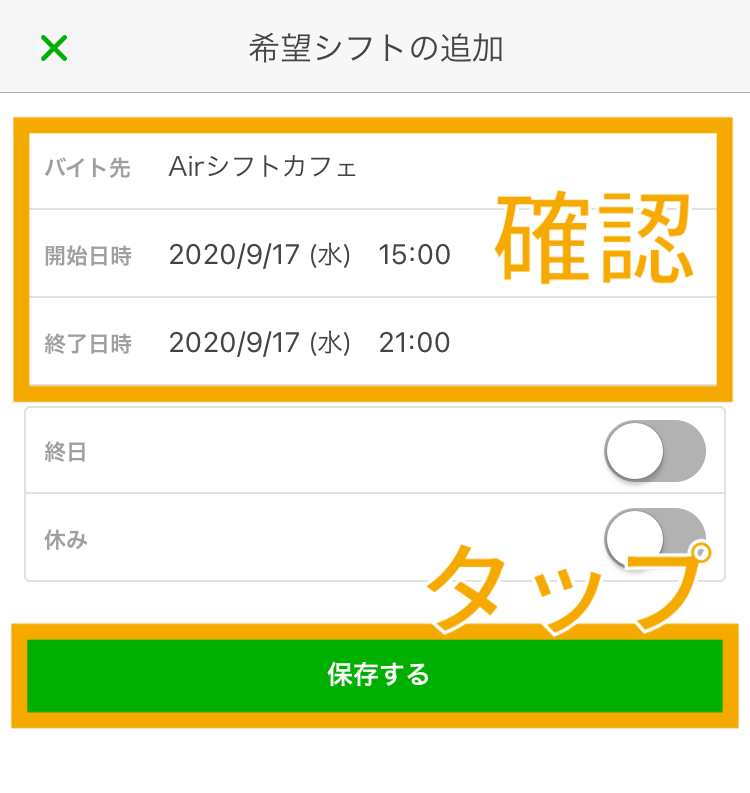
Task: Save the shift with 保存する
Action: (375, 675)
